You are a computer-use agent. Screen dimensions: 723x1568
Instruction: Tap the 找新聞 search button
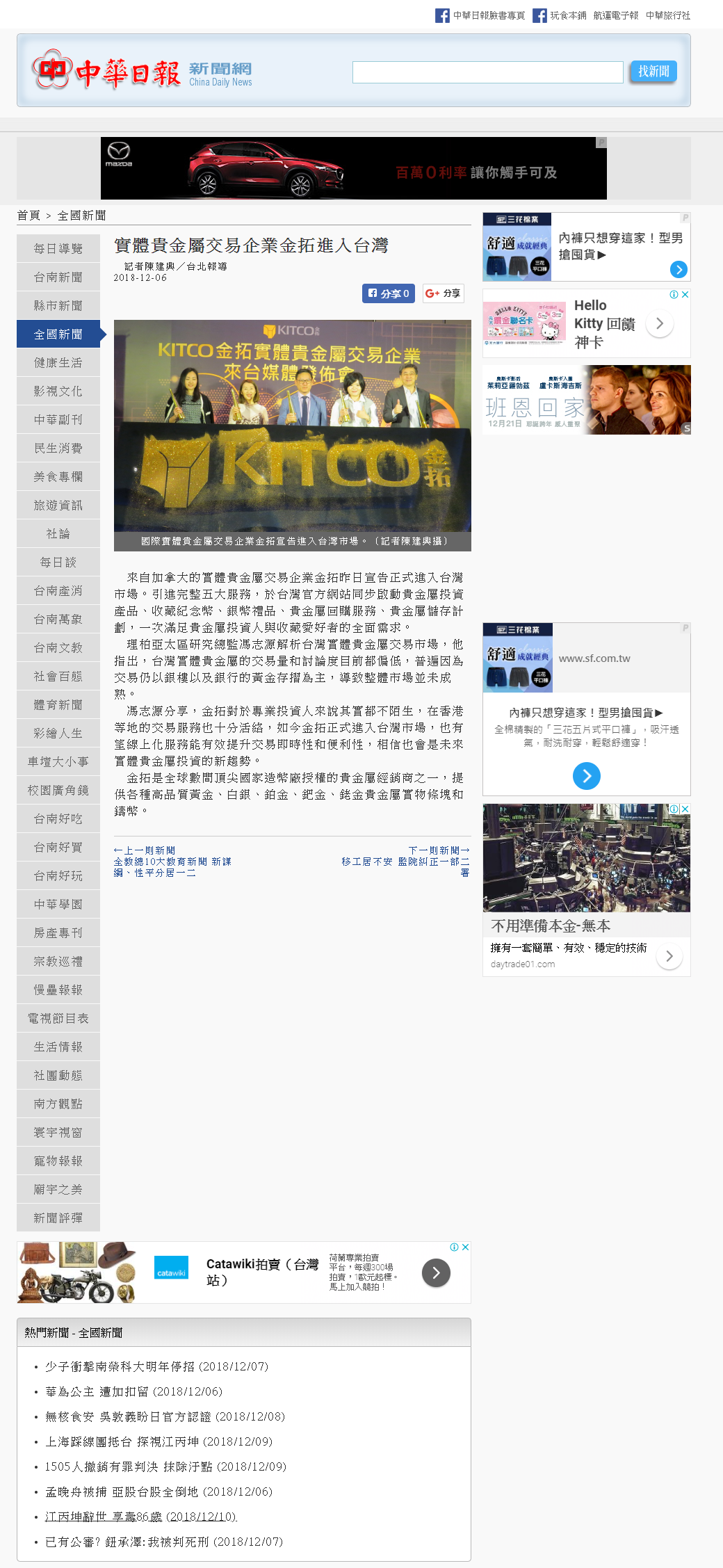point(653,72)
